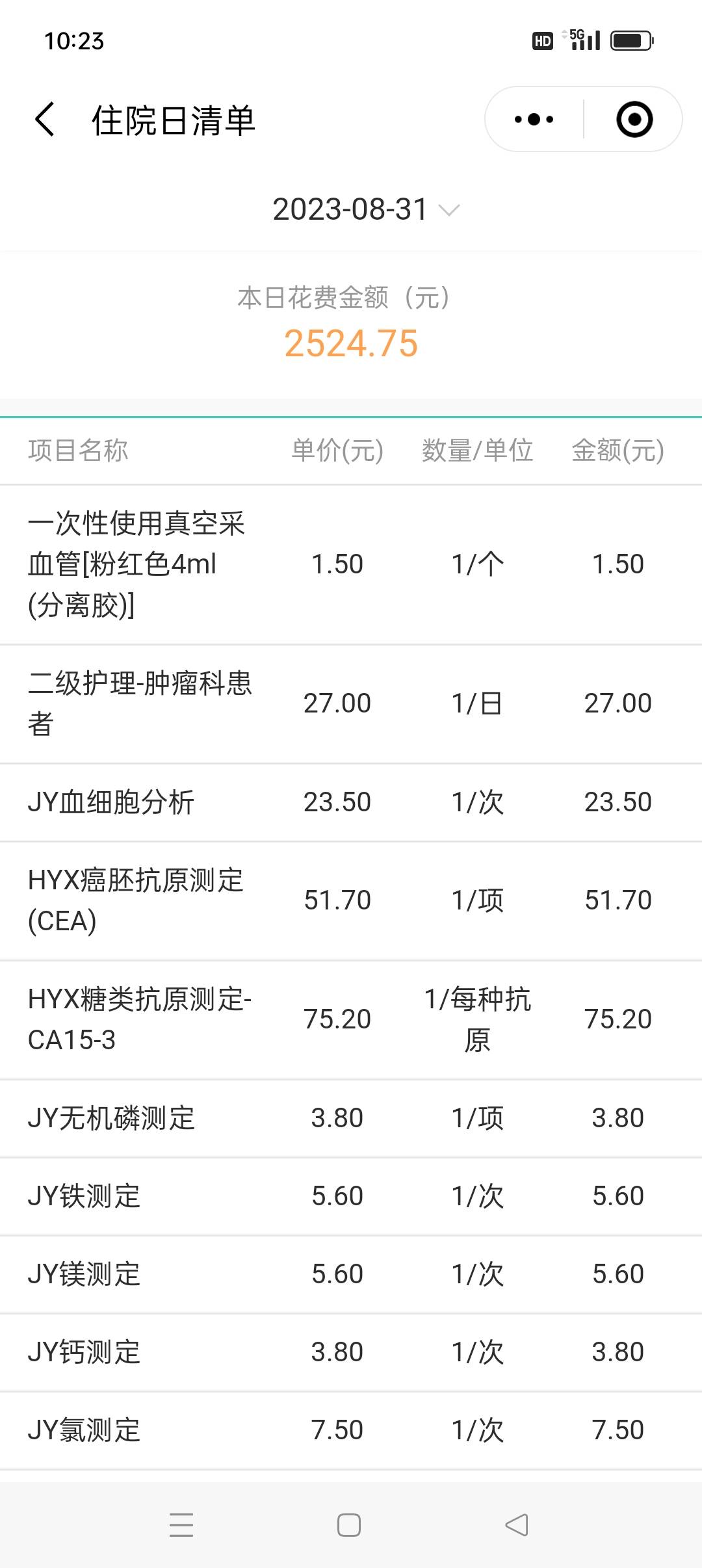Open recent apps from the navigation bar
This screenshot has height=1568, width=702.
(181, 1525)
